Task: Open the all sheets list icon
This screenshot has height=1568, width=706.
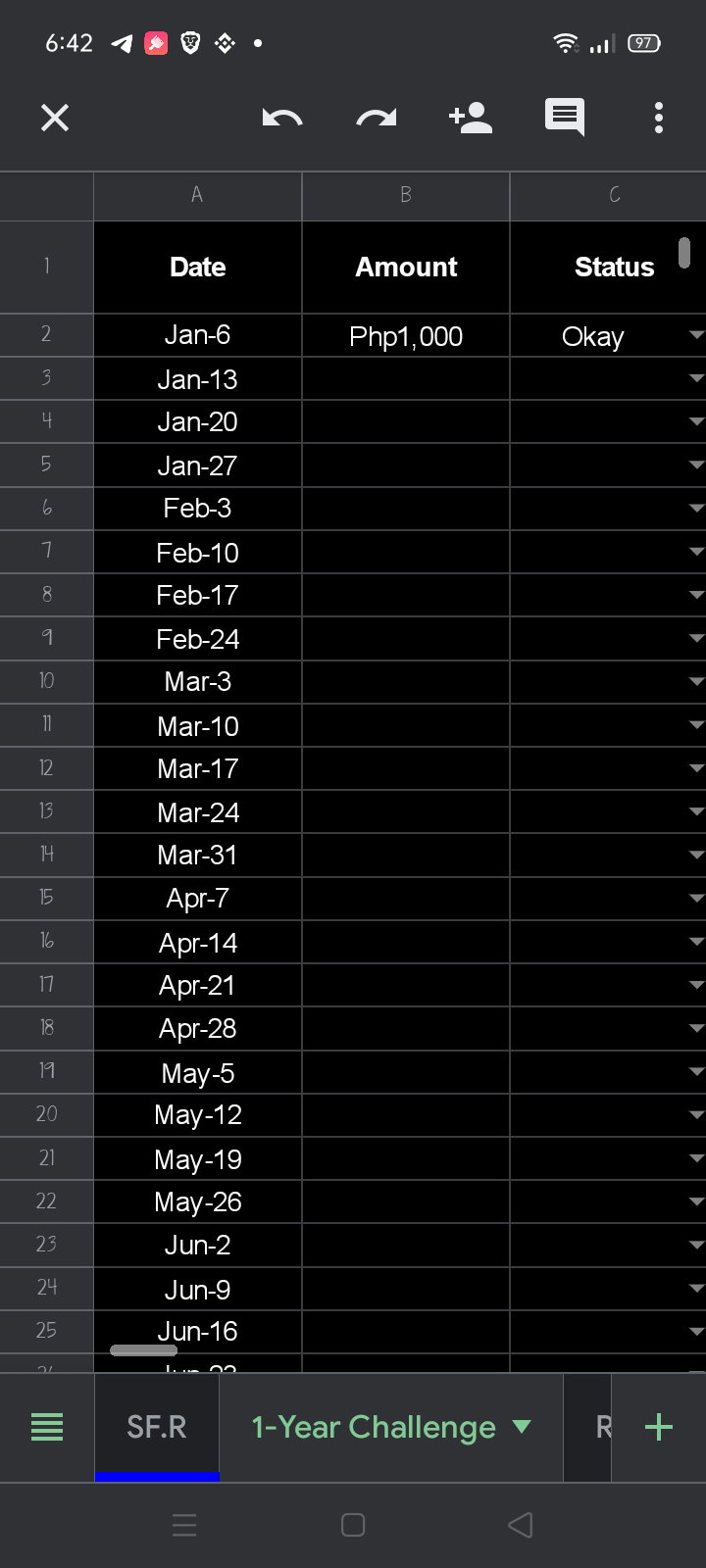Action: tap(47, 1427)
